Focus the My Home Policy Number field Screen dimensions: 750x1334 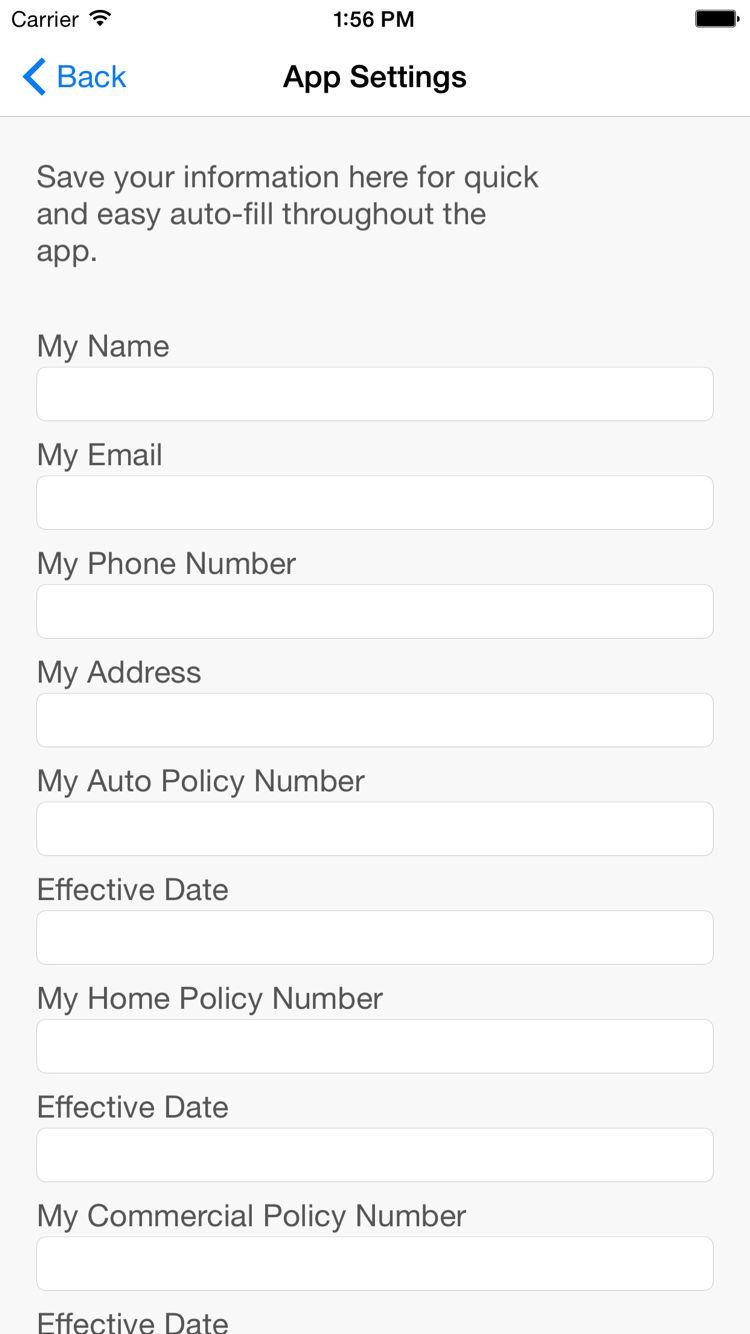coord(375,1047)
